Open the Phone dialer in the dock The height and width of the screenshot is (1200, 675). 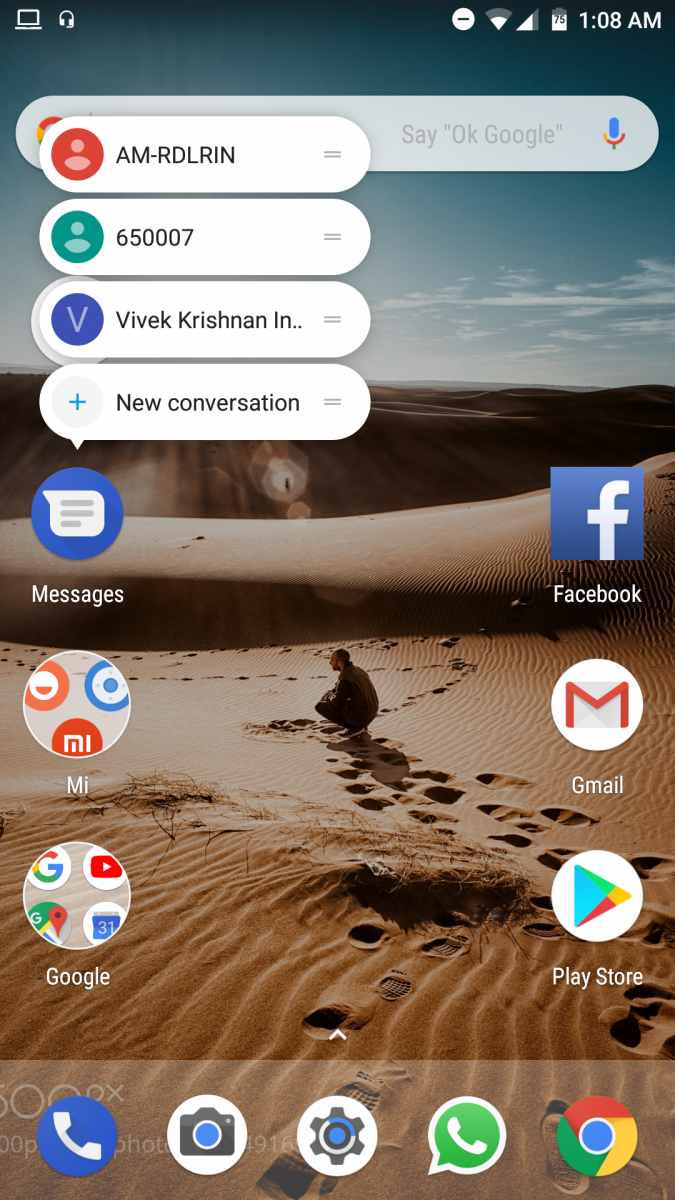coord(77,1135)
